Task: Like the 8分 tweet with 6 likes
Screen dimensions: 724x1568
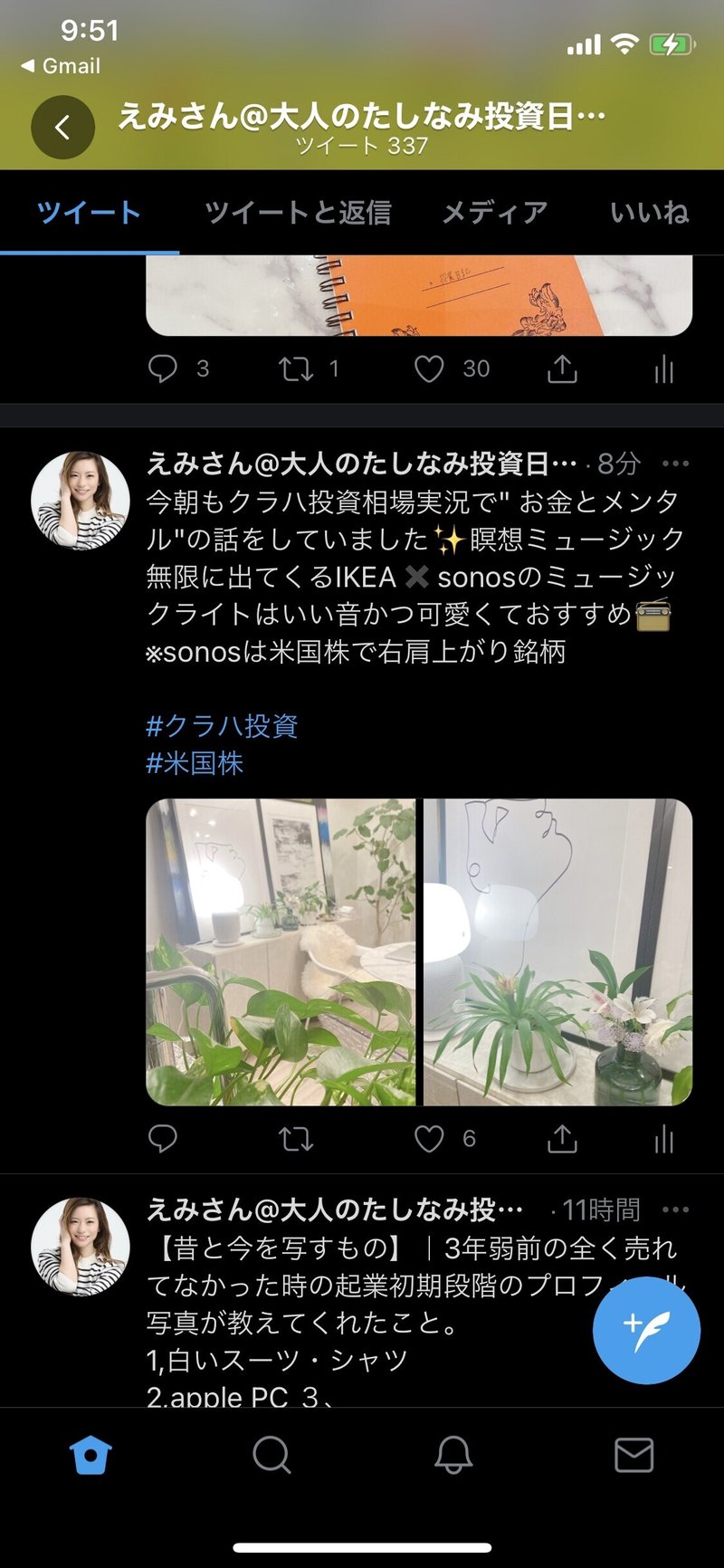Action: point(429,1139)
